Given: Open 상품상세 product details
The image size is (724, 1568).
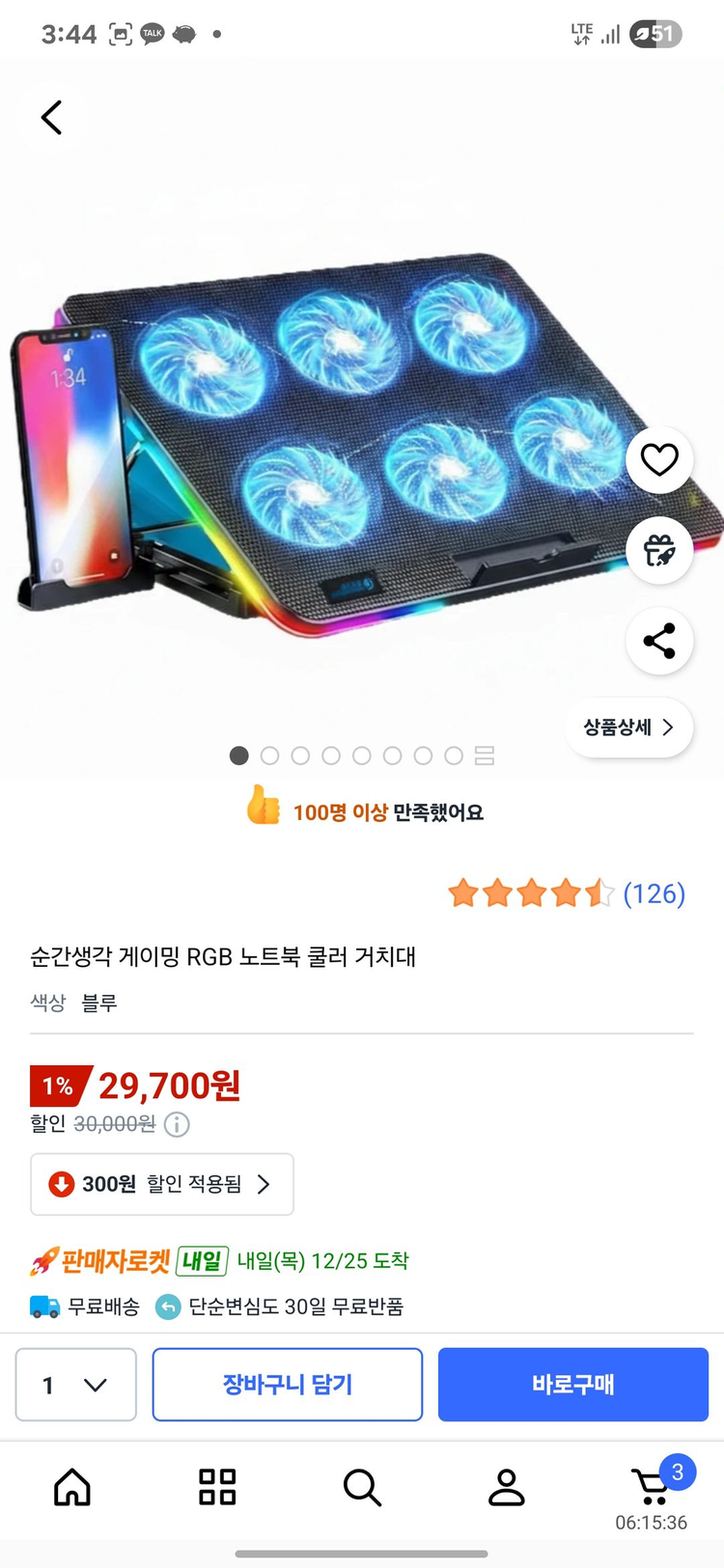Looking at the screenshot, I should 628,728.
